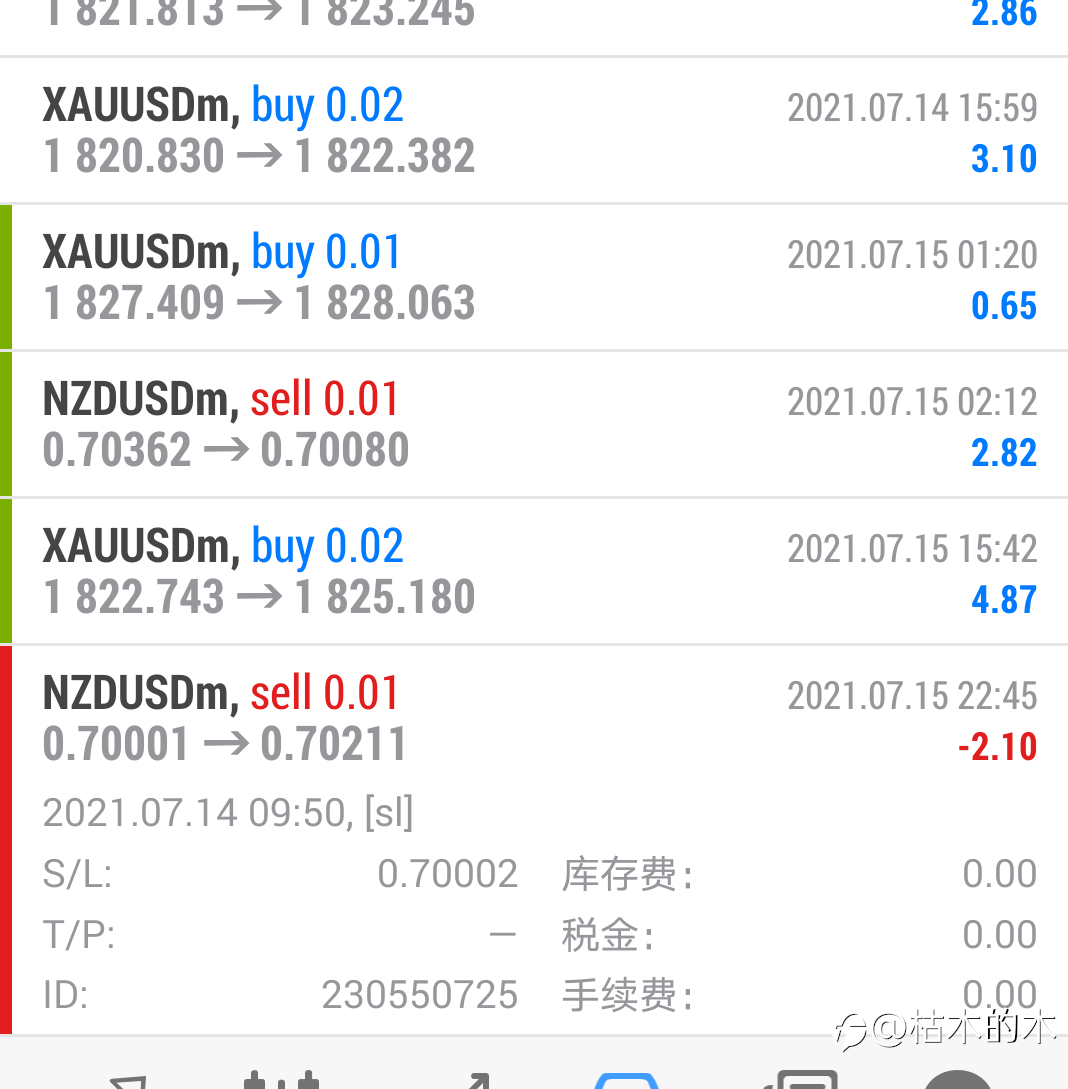Switch to the candlestick chart tab
Image resolution: width=1068 pixels, height=1089 pixels.
281,1080
